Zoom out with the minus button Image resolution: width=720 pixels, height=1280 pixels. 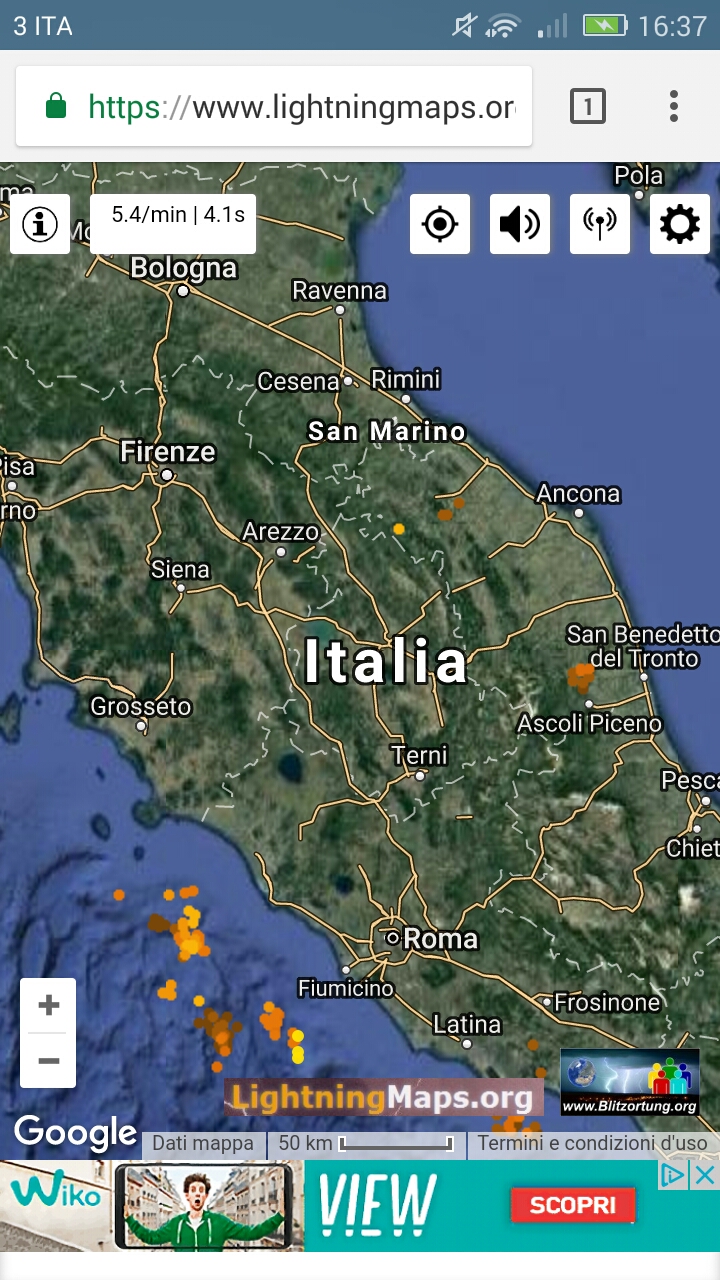[x=48, y=1061]
